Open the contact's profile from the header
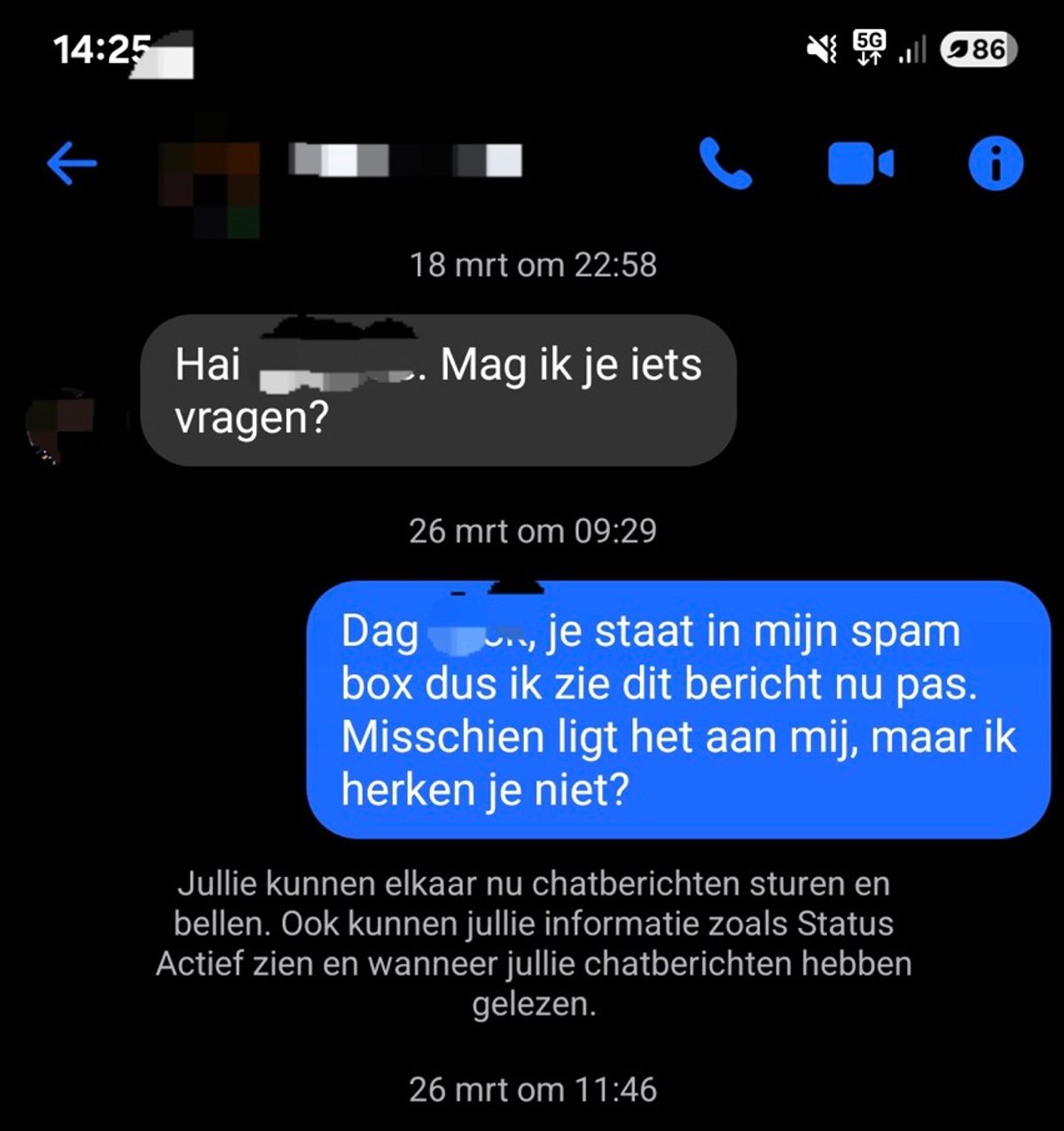The width and height of the screenshot is (1064, 1131). (355, 164)
